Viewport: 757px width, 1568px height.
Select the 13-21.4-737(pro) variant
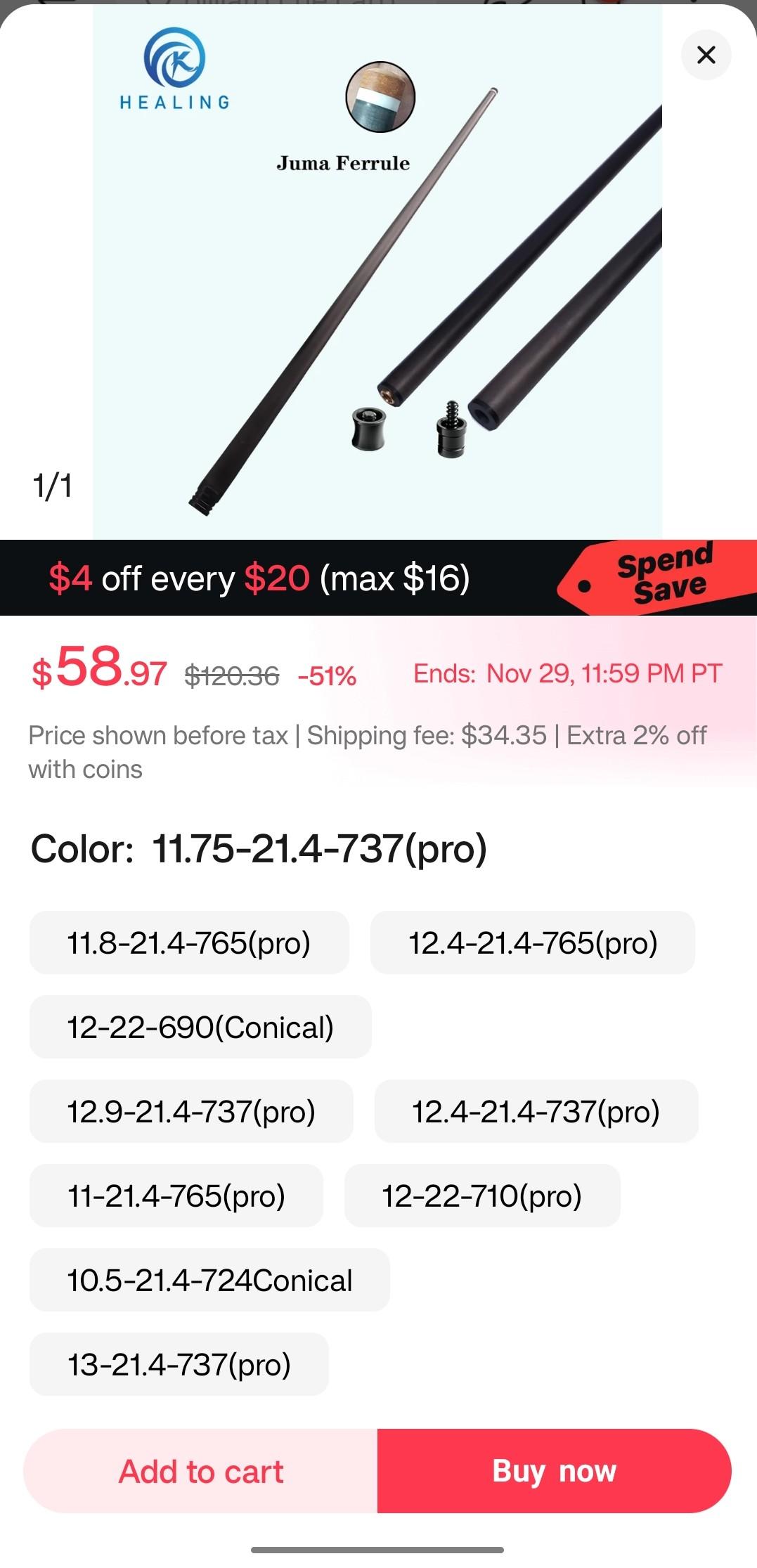[179, 1364]
